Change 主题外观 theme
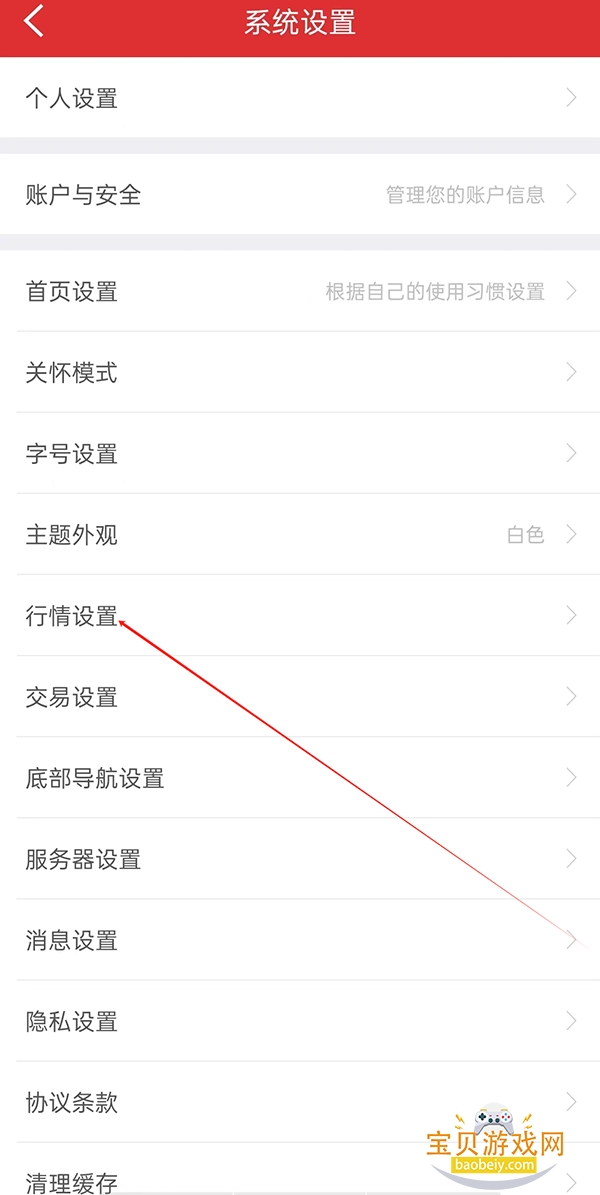Screen dimensions: 600x1195 [x=300, y=535]
